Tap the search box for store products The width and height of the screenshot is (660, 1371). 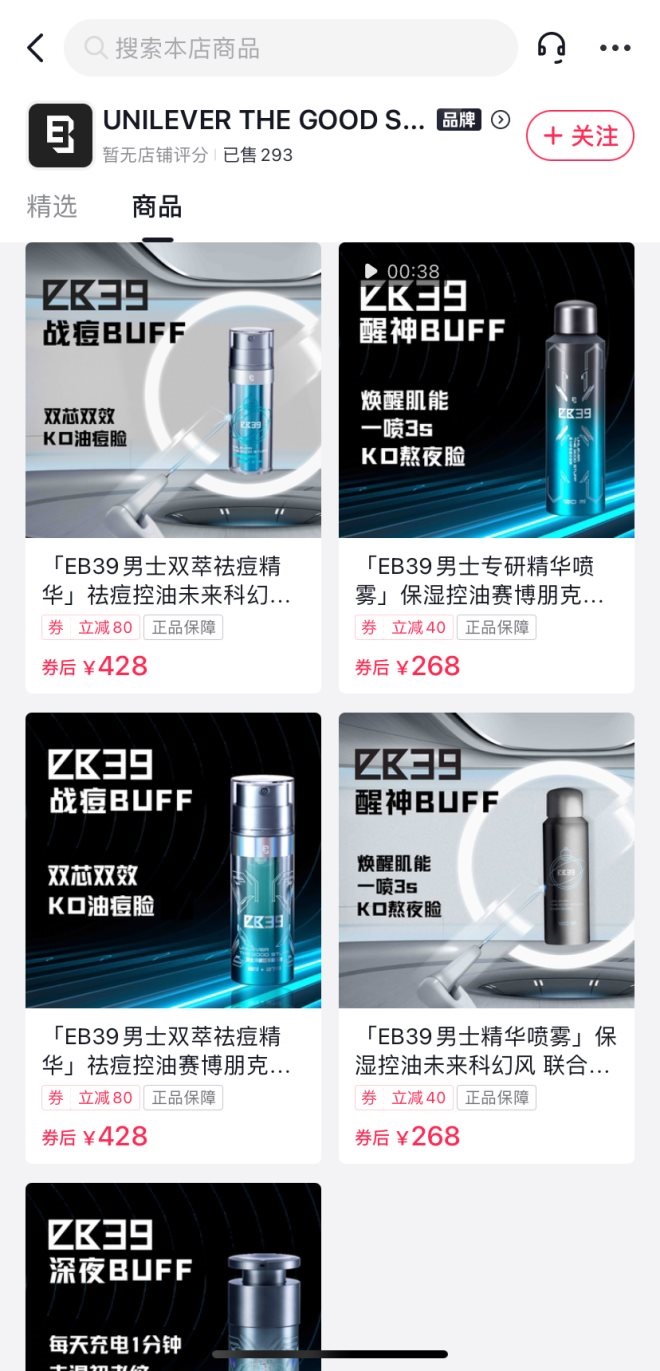click(290, 48)
